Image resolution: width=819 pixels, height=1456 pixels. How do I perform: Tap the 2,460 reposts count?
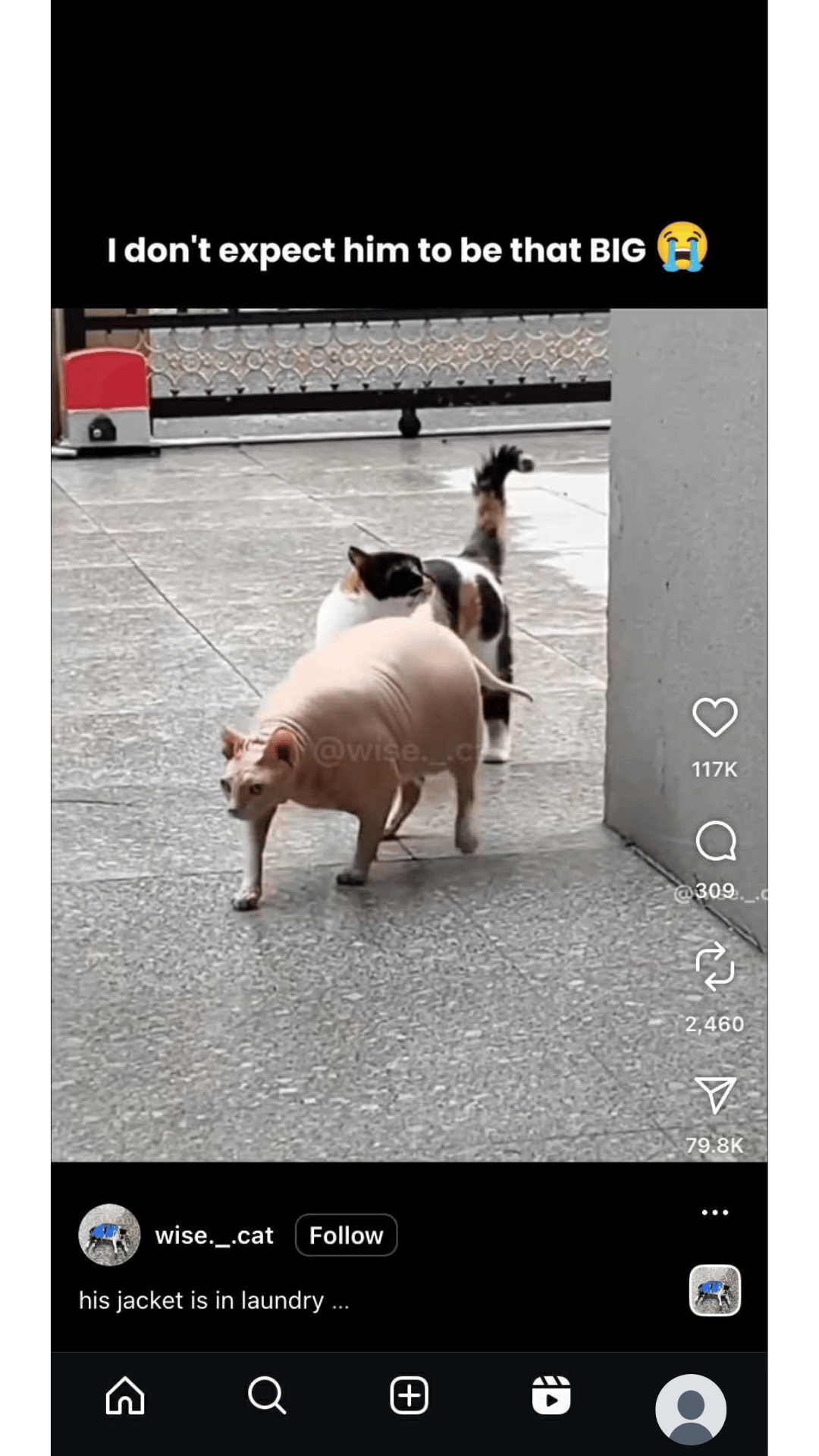716,1023
